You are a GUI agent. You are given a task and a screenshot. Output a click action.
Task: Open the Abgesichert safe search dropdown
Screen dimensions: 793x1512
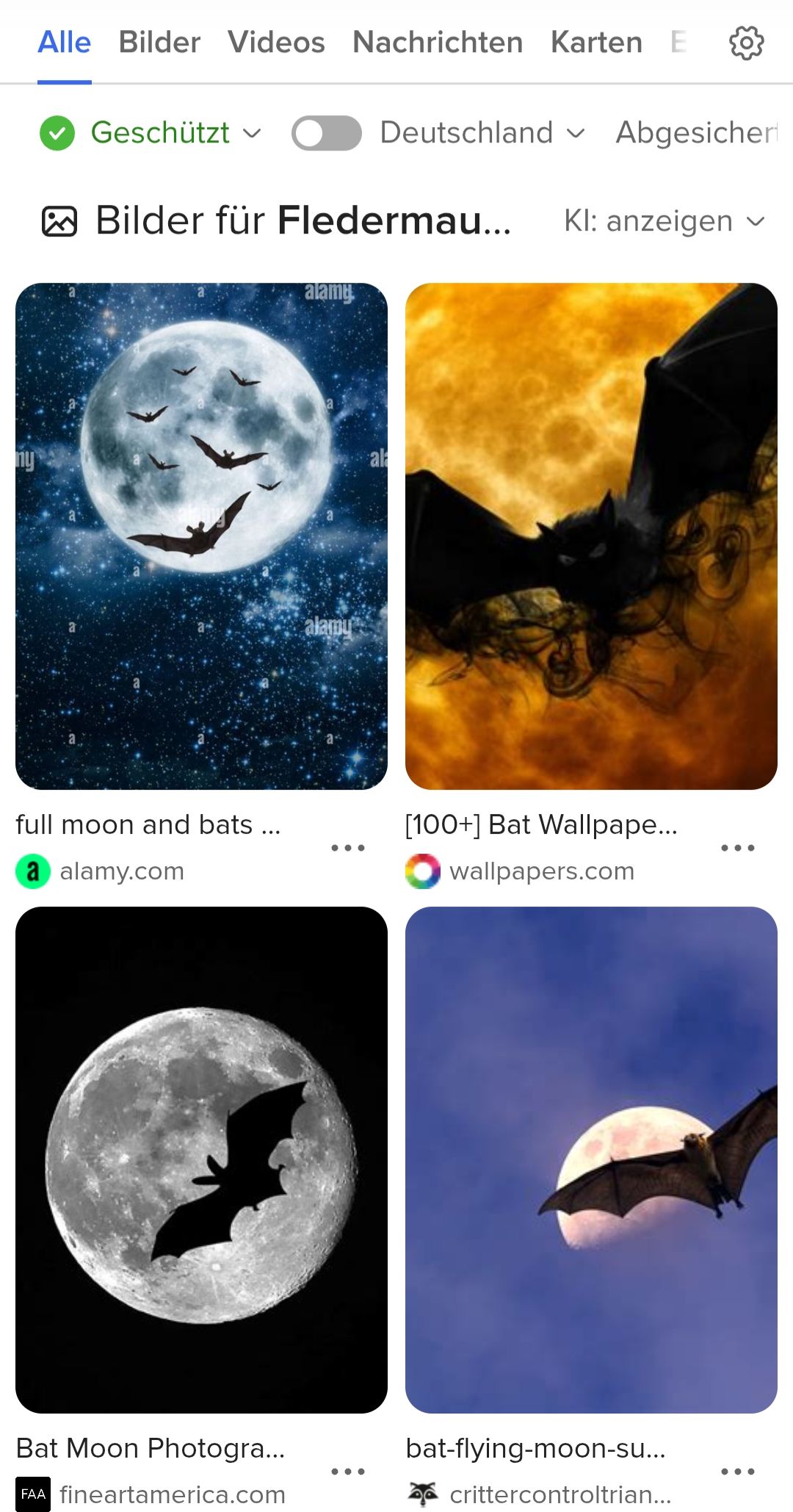[696, 133]
